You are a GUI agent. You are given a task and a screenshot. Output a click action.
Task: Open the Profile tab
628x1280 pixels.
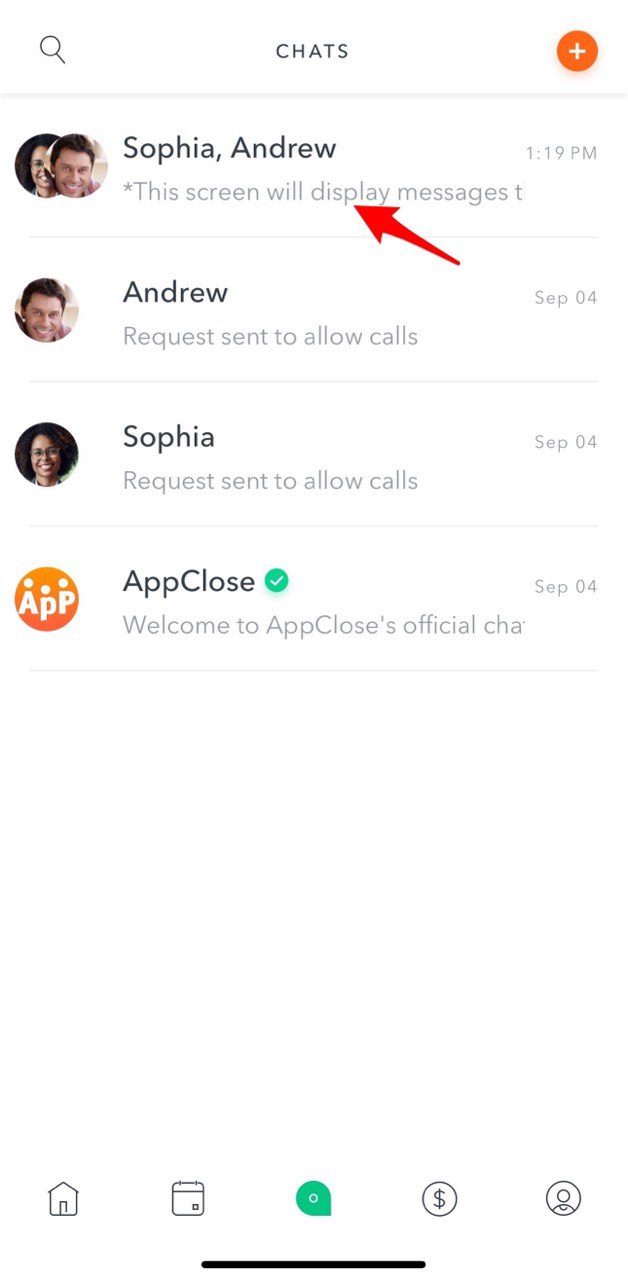click(x=563, y=1197)
